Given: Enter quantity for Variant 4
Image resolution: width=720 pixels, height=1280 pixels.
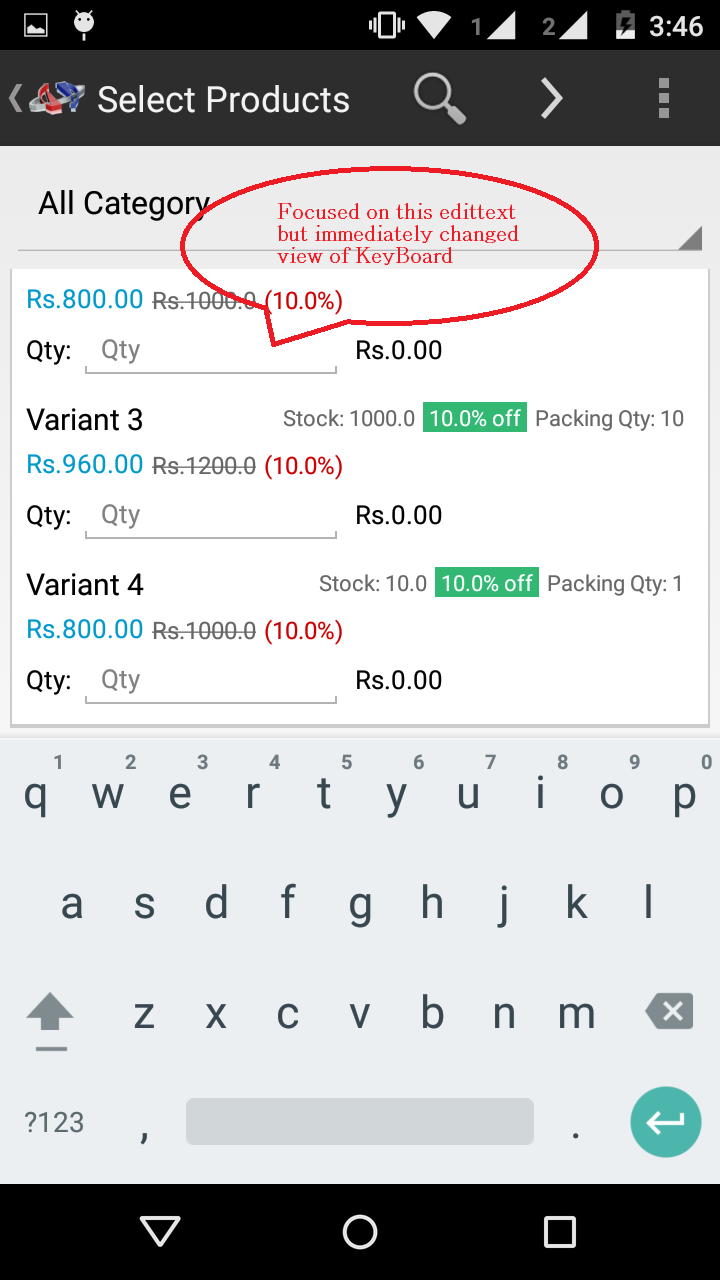Looking at the screenshot, I should [x=211, y=681].
